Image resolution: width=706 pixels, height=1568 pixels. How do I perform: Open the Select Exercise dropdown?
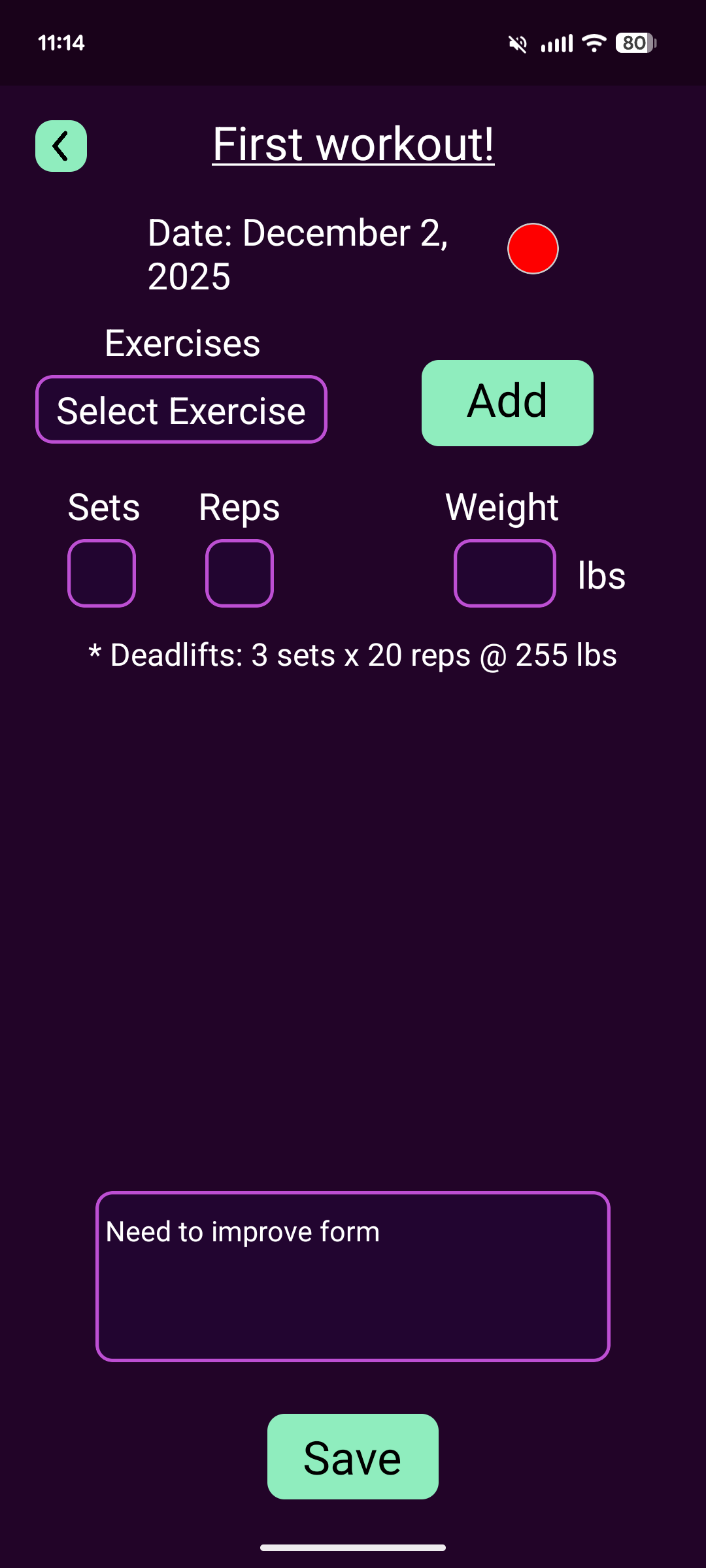(181, 410)
